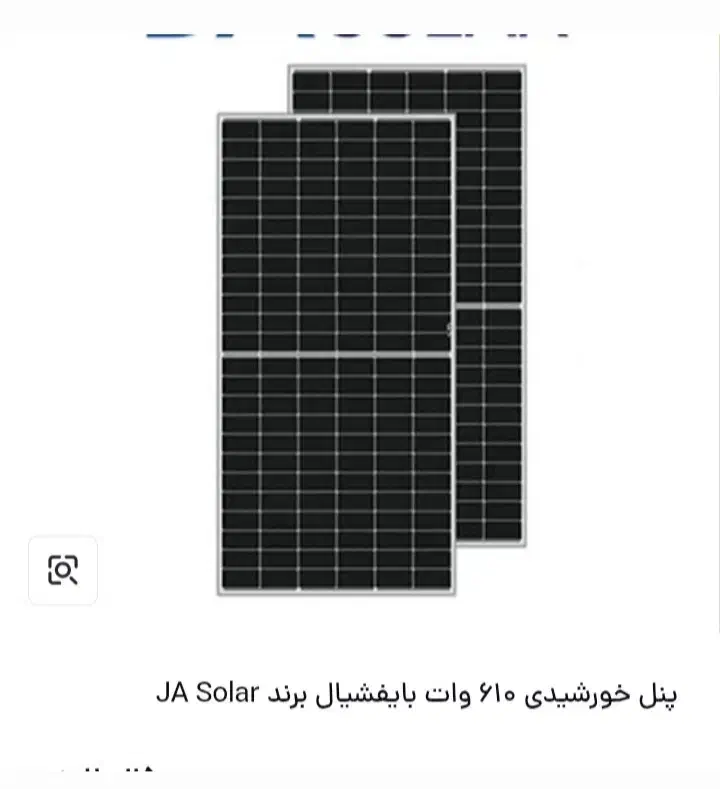The height and width of the screenshot is (789, 720).
Task: Click the top edge of the solar panel image
Action: coord(400,67)
